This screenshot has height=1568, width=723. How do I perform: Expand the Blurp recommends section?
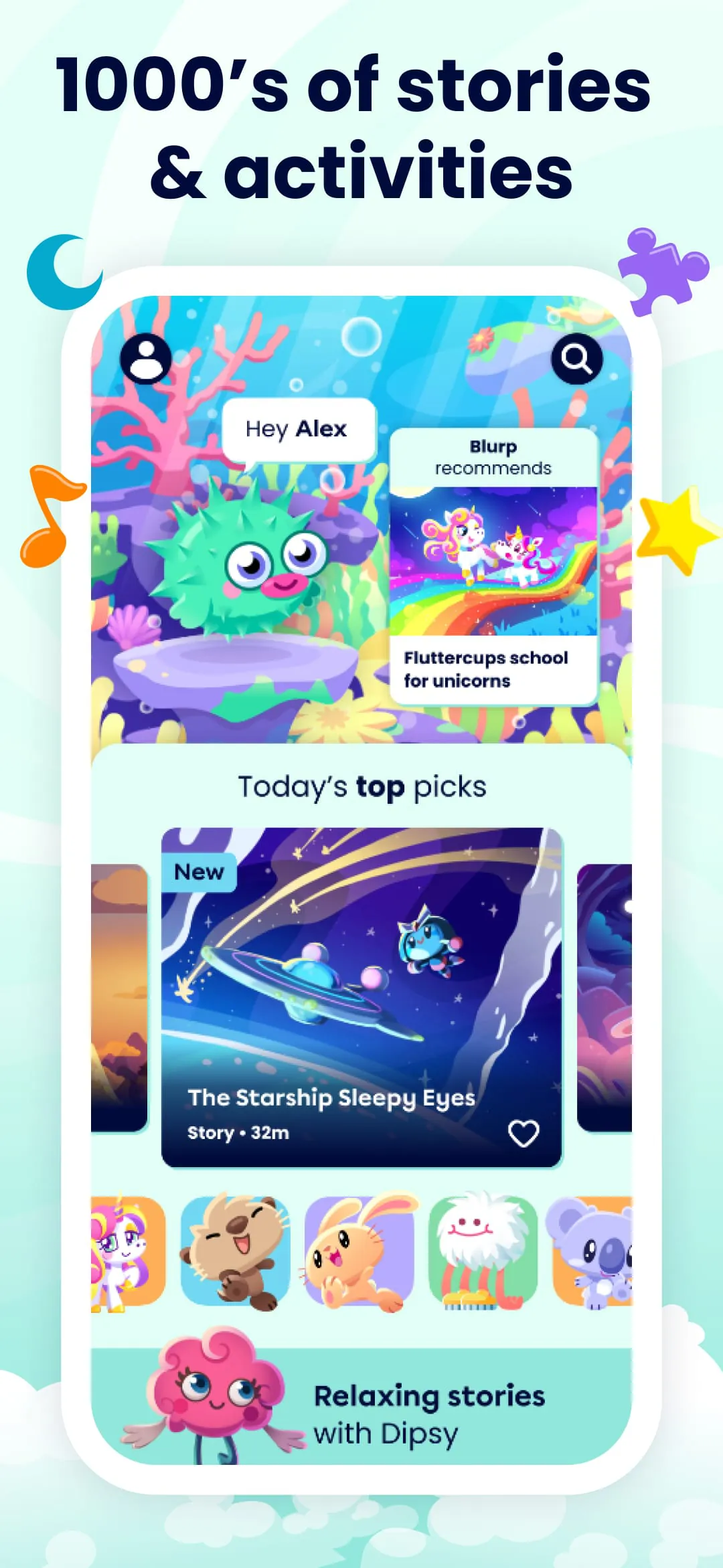(493, 458)
